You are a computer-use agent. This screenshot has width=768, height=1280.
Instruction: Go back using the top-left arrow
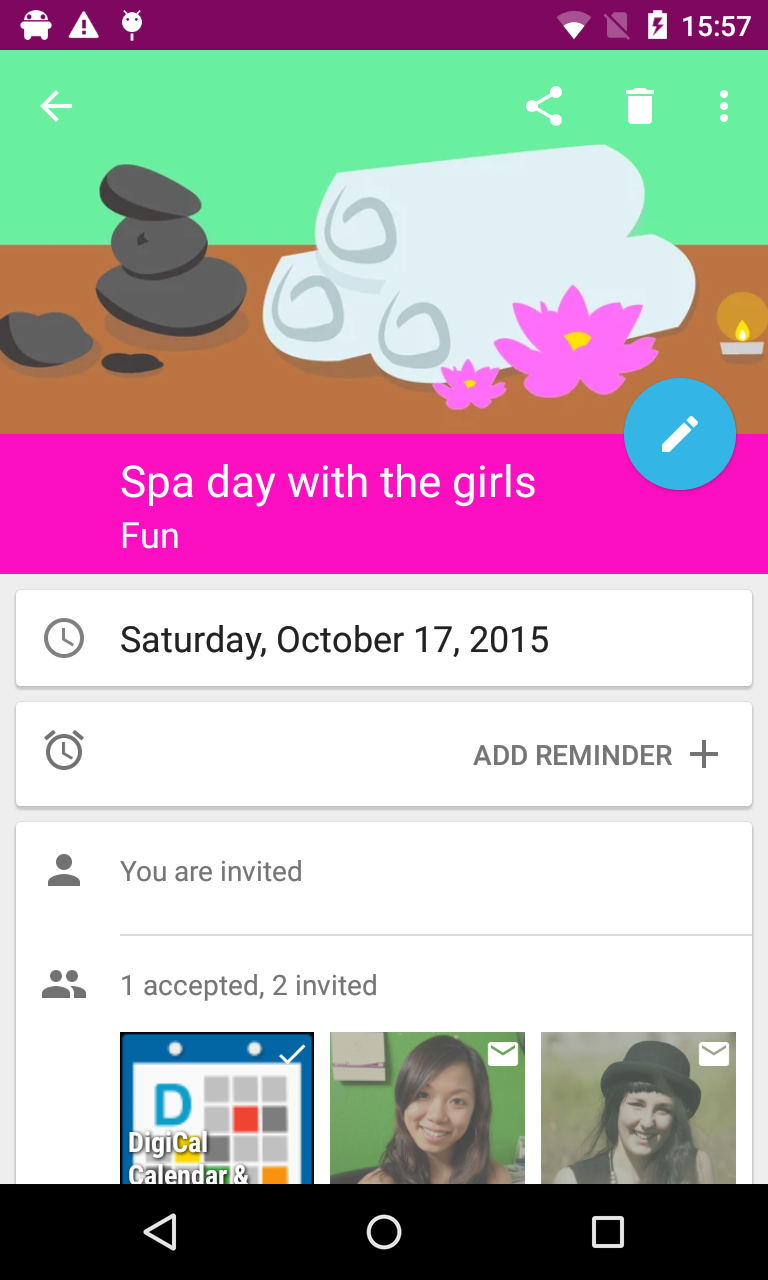point(56,106)
